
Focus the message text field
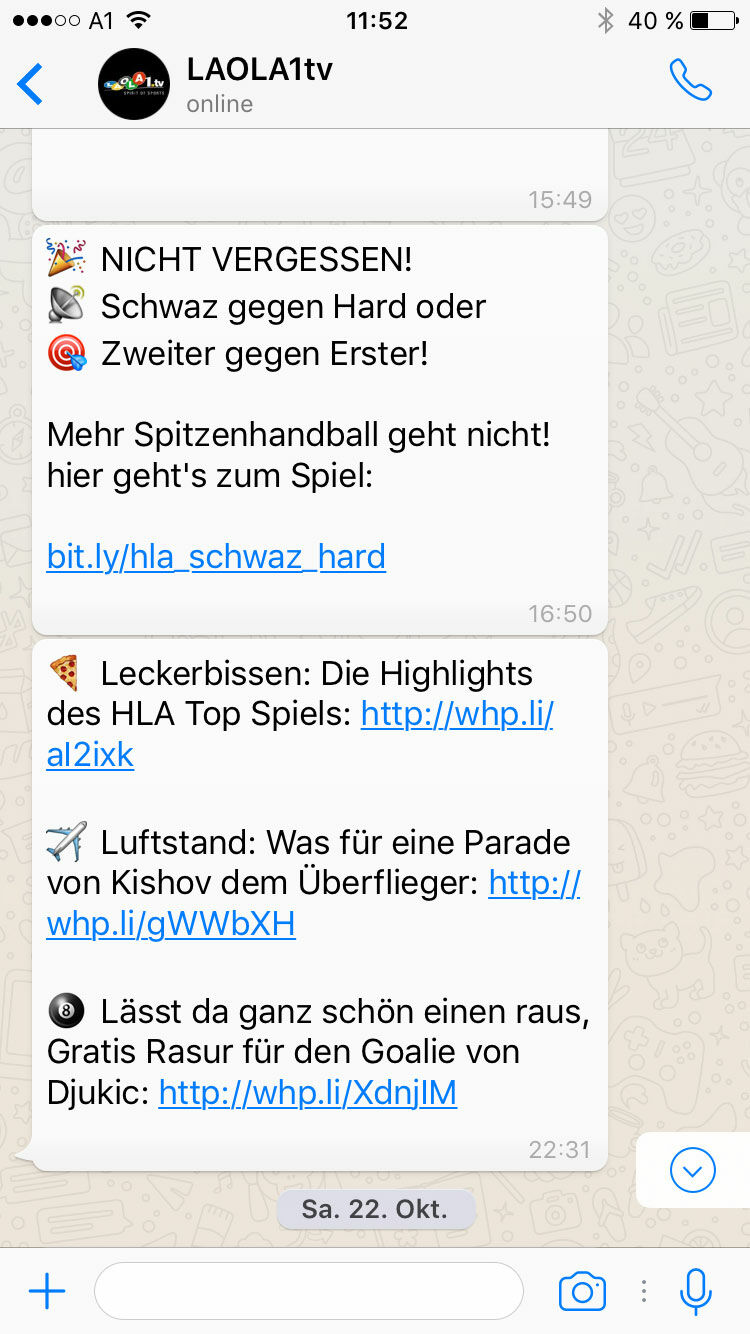(308, 1291)
